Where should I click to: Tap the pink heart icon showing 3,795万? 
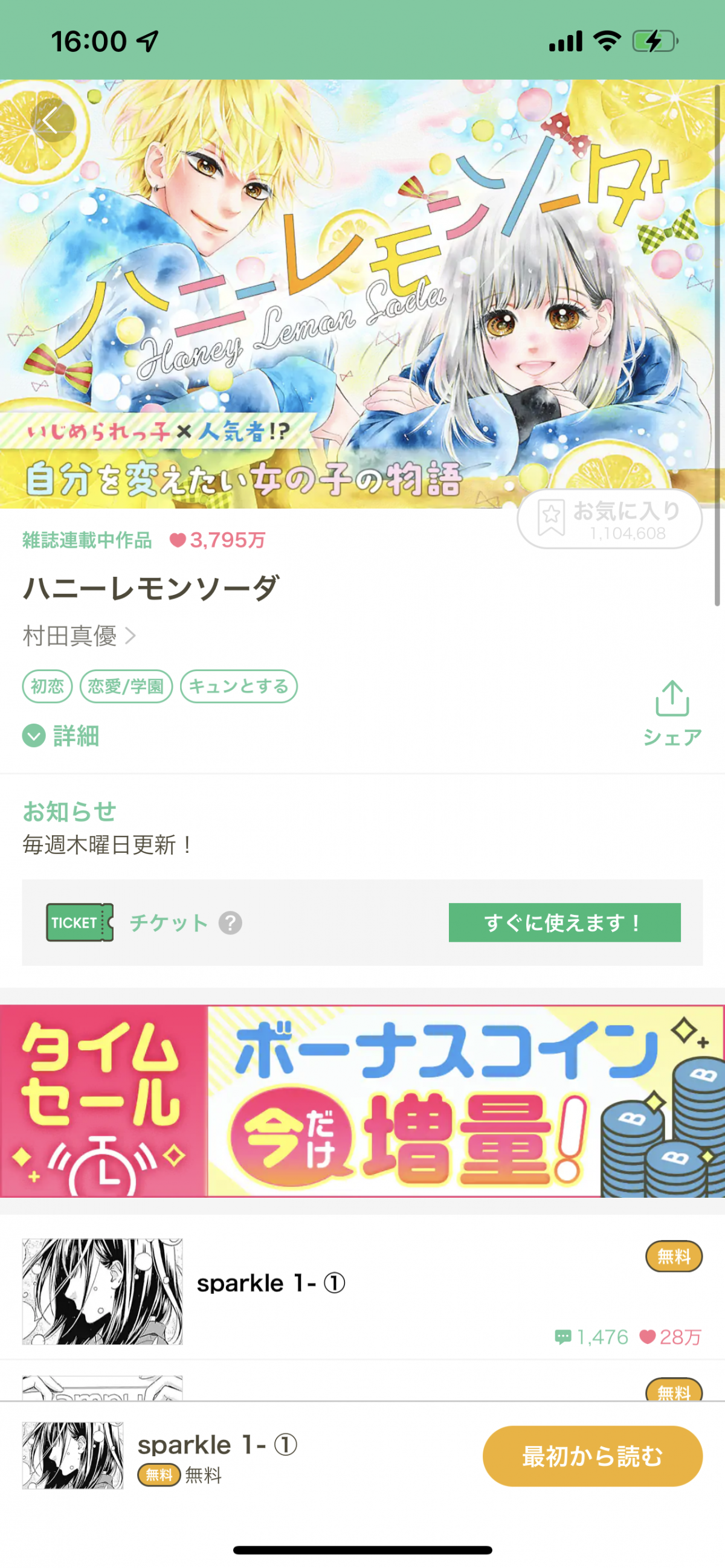point(177,540)
